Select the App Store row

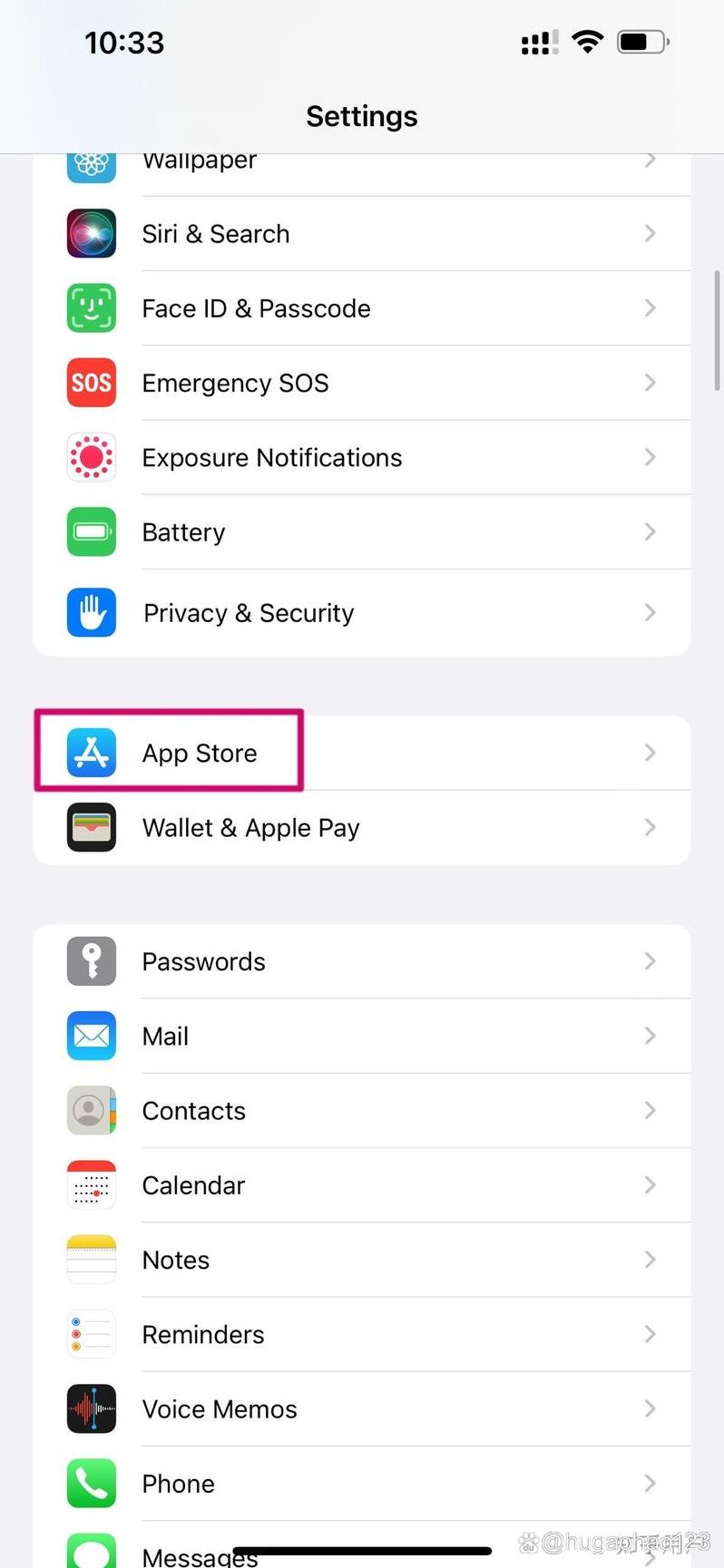tap(361, 753)
